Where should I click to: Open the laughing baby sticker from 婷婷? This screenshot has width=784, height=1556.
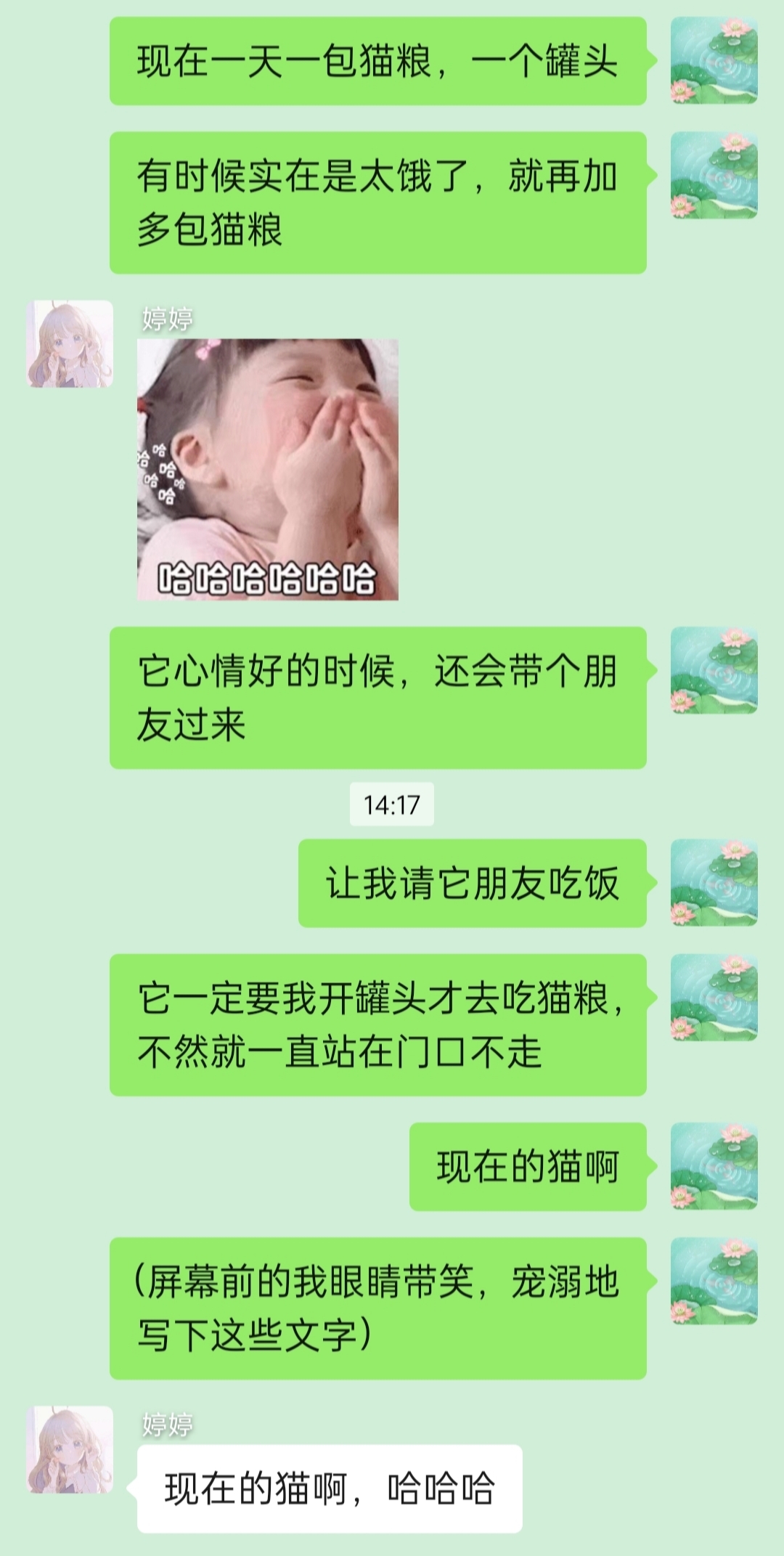[x=267, y=469]
